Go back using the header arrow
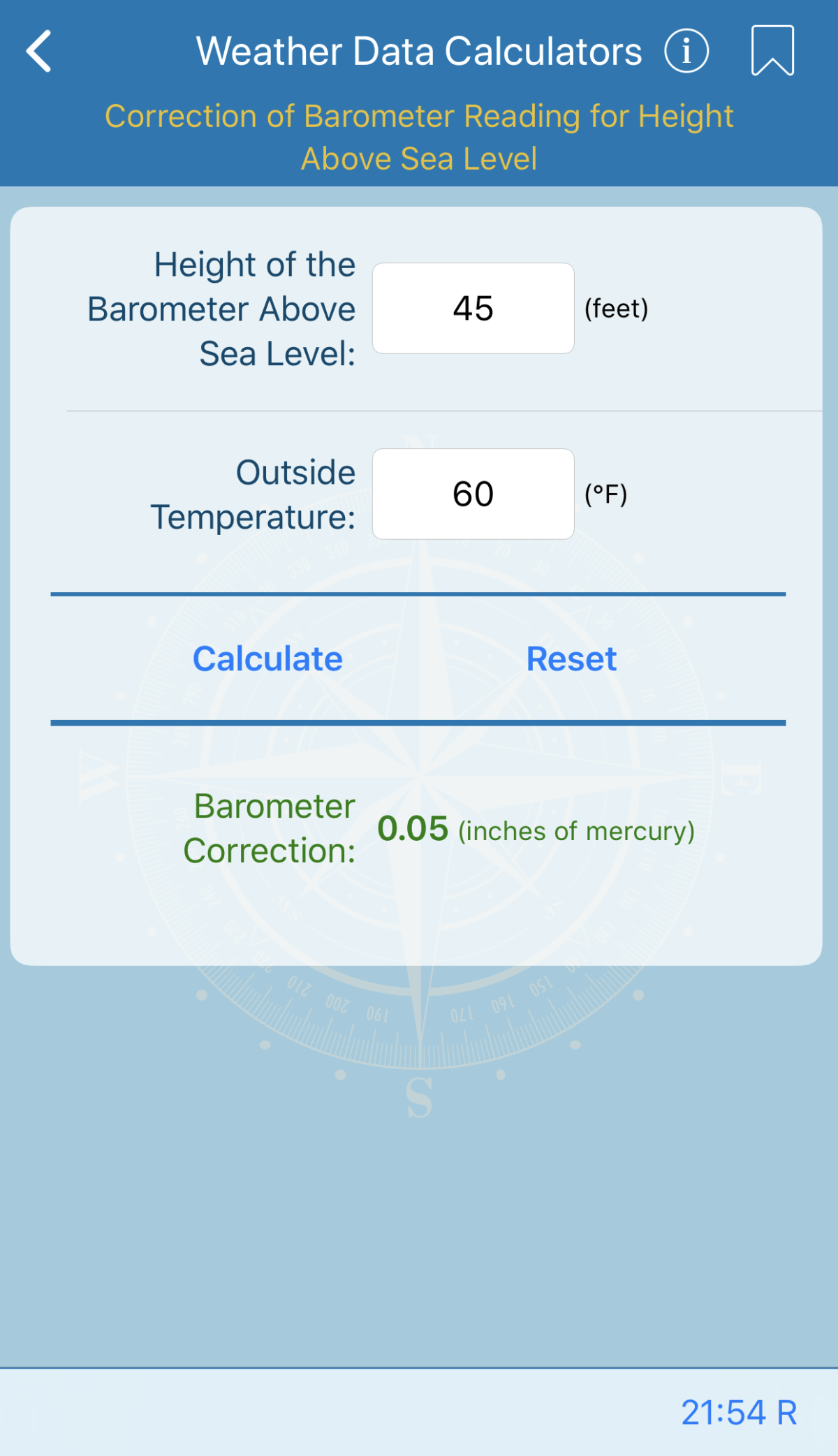The width and height of the screenshot is (838, 1456). 39,51
